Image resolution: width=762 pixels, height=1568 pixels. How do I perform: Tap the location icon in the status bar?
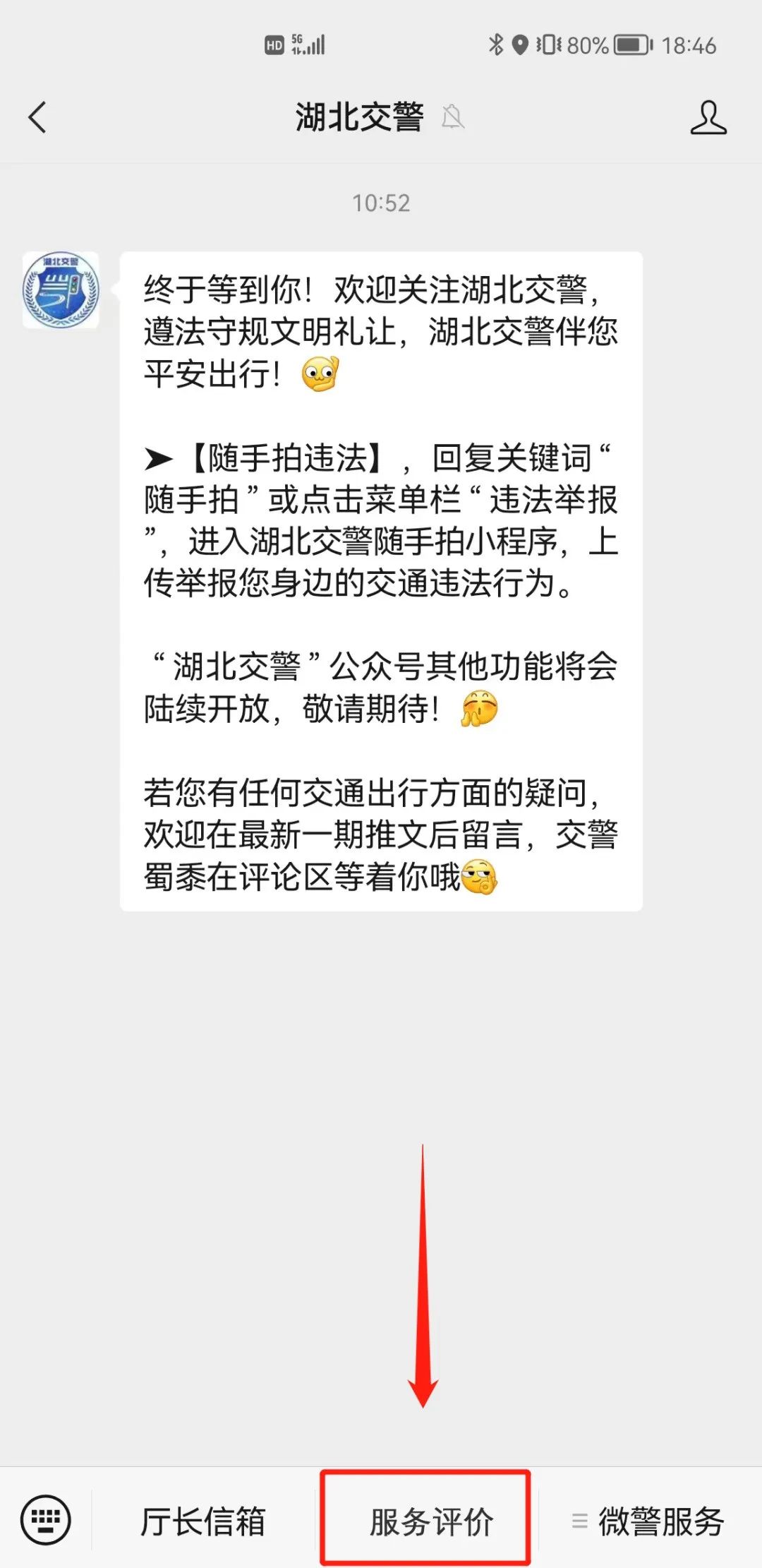click(520, 45)
